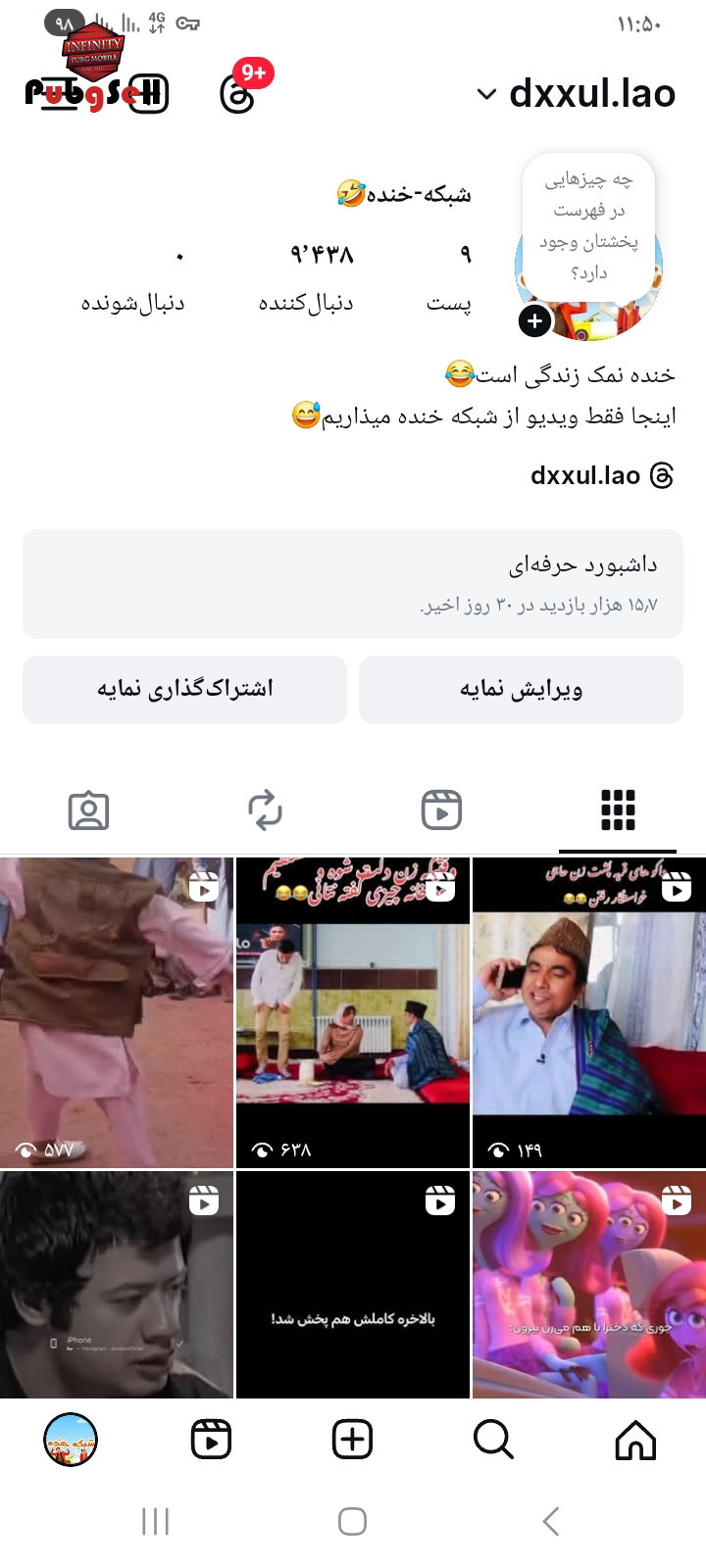The image size is (706, 1568).
Task: Switch to the tagged photos tab
Action: [88, 810]
